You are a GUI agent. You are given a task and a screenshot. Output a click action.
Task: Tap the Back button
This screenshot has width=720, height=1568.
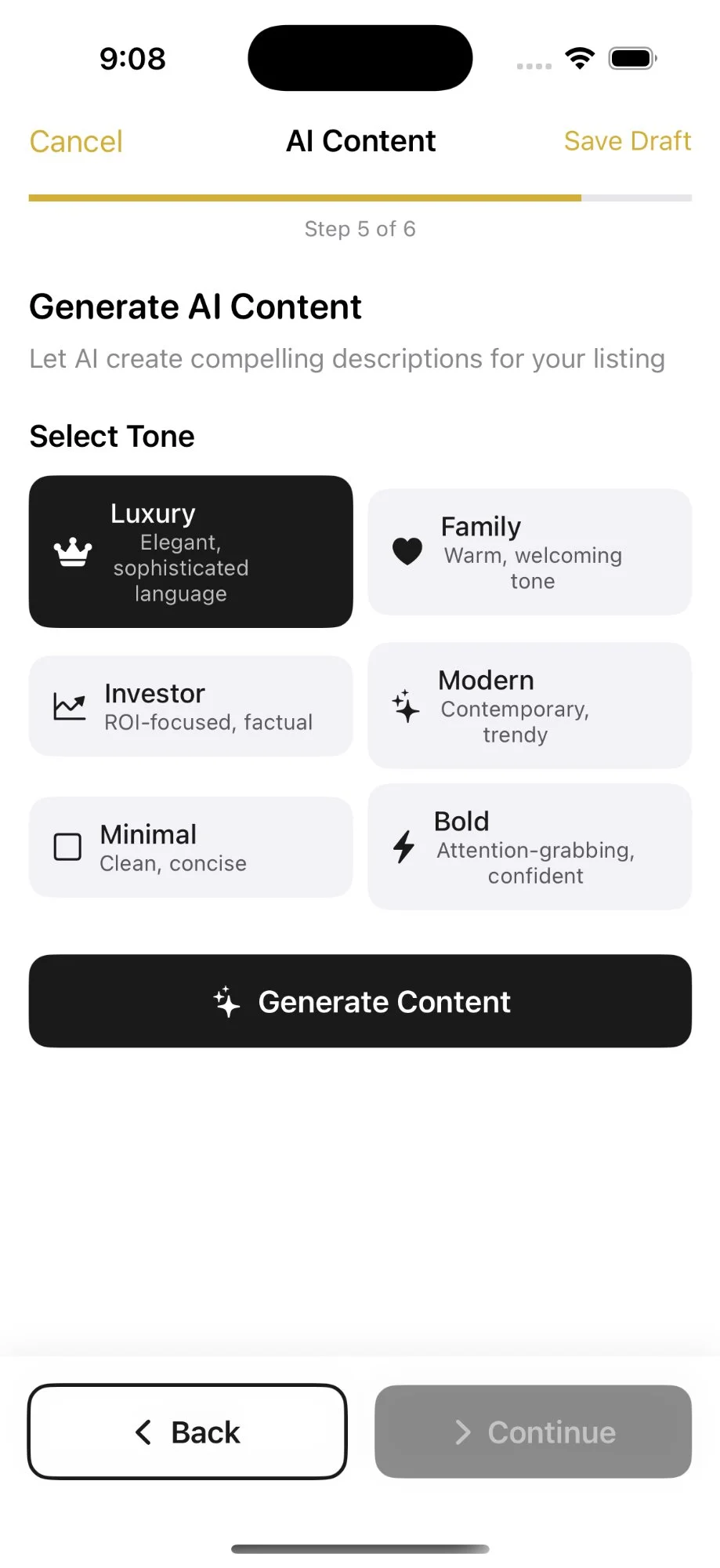186,1432
